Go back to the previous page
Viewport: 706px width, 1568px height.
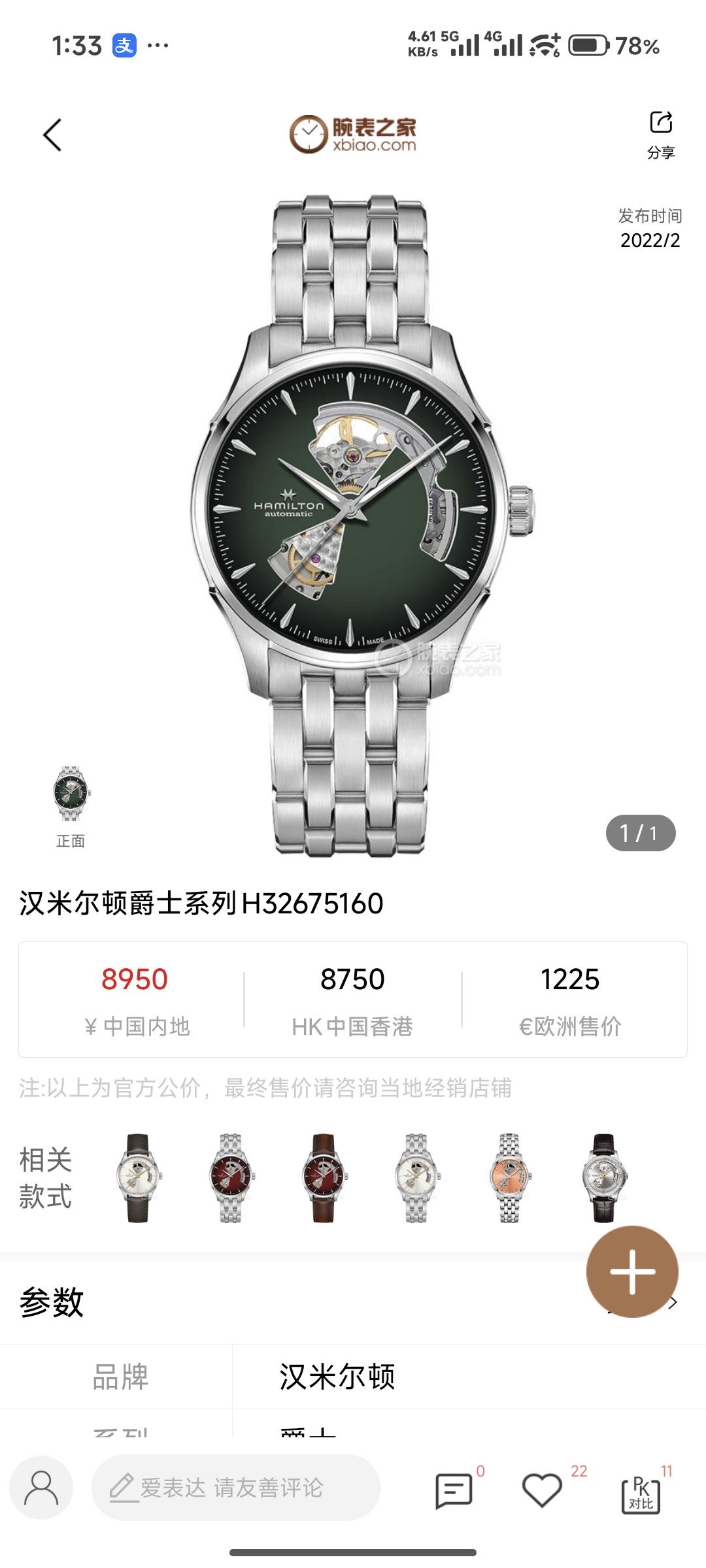coord(52,135)
